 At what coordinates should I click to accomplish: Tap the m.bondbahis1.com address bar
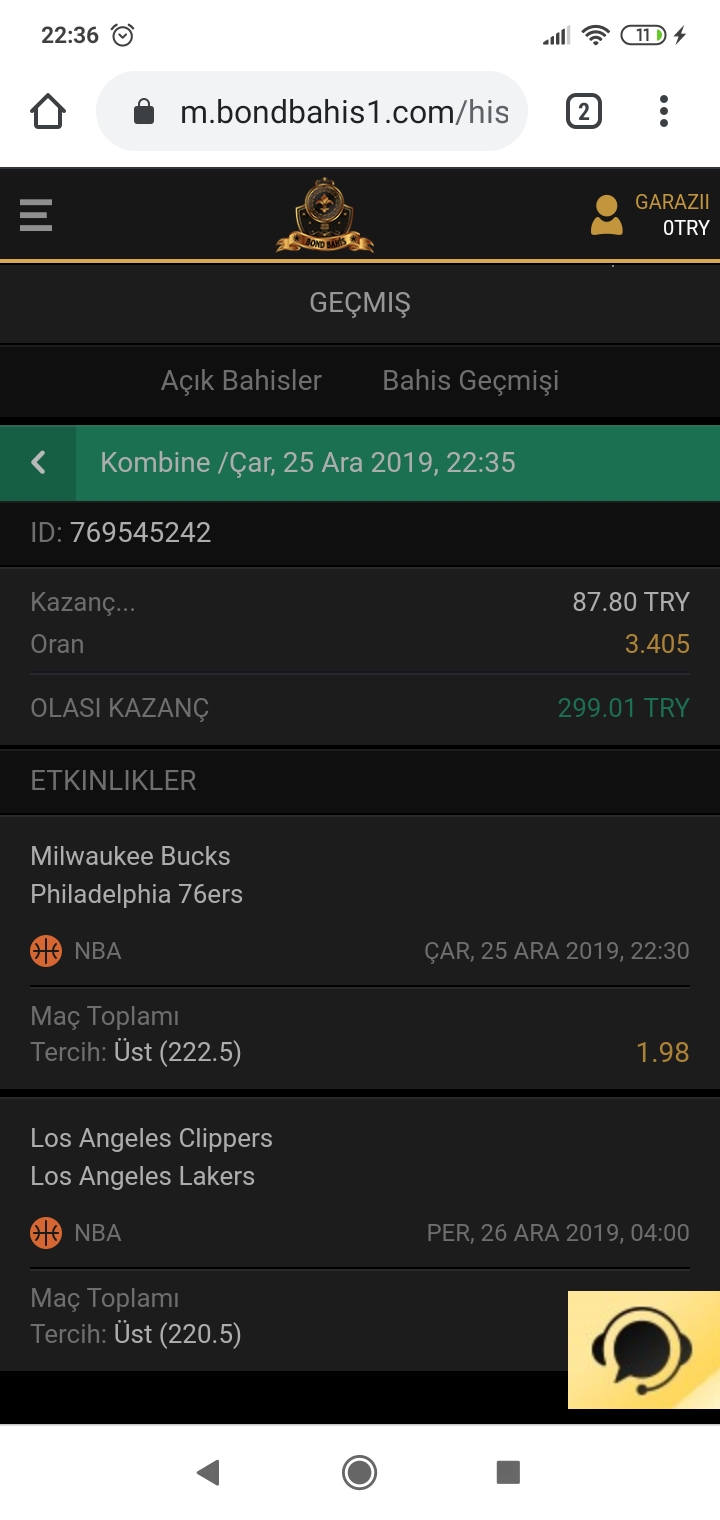point(311,111)
